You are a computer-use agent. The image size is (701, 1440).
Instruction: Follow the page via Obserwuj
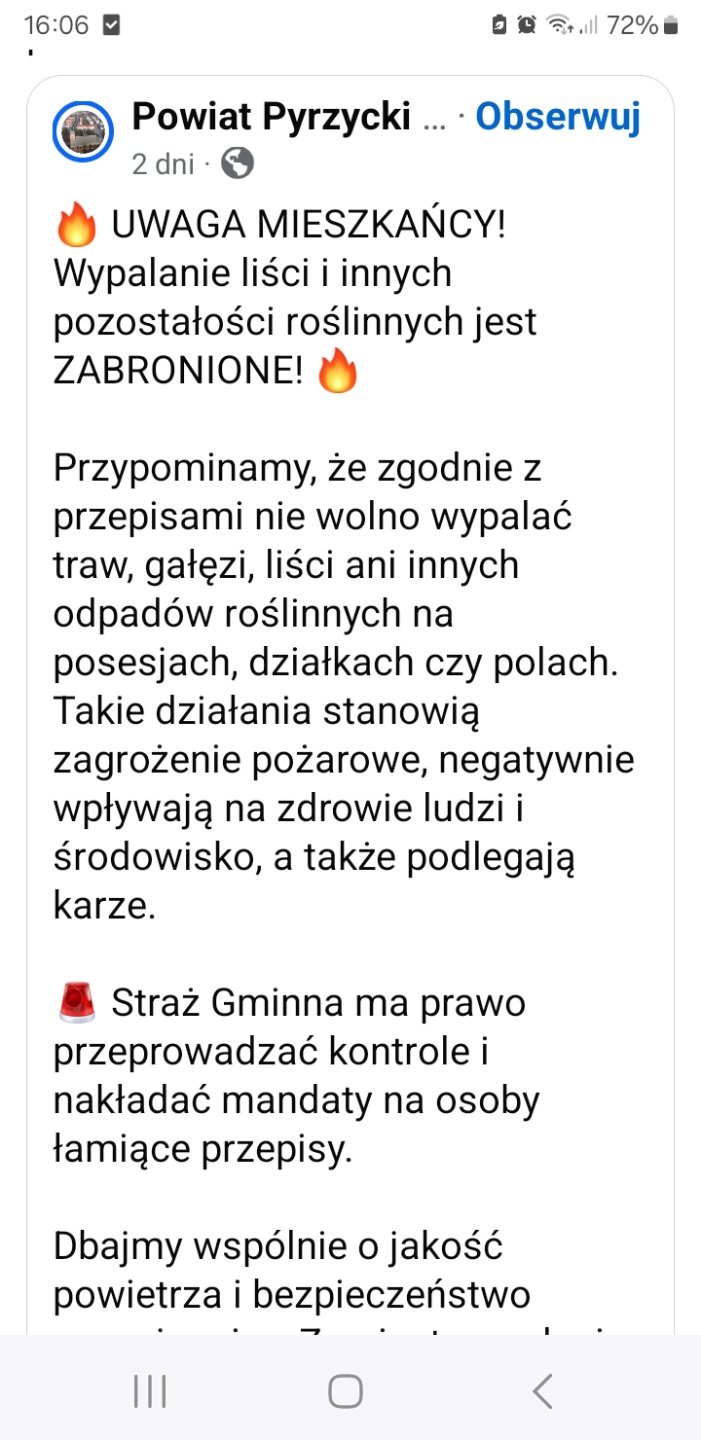click(557, 118)
